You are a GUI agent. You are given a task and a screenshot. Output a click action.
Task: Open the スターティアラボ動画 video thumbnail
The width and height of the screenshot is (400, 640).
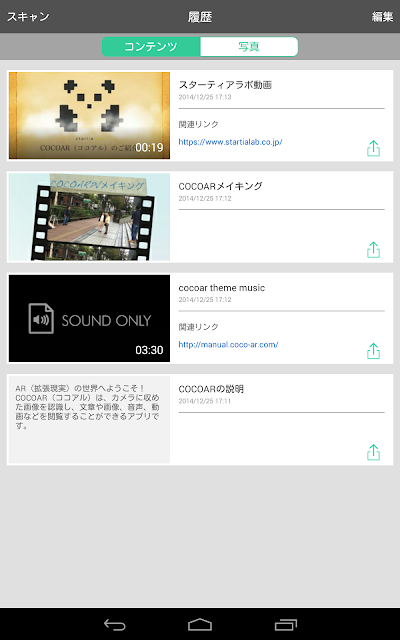point(89,116)
